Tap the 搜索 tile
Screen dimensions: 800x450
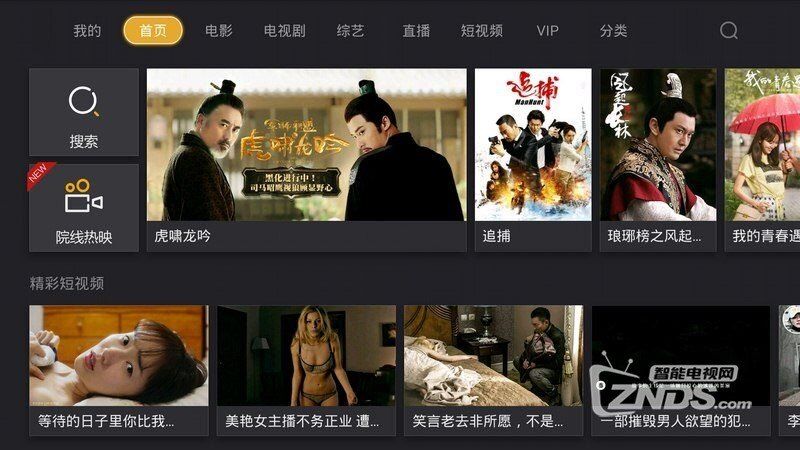[x=84, y=112]
